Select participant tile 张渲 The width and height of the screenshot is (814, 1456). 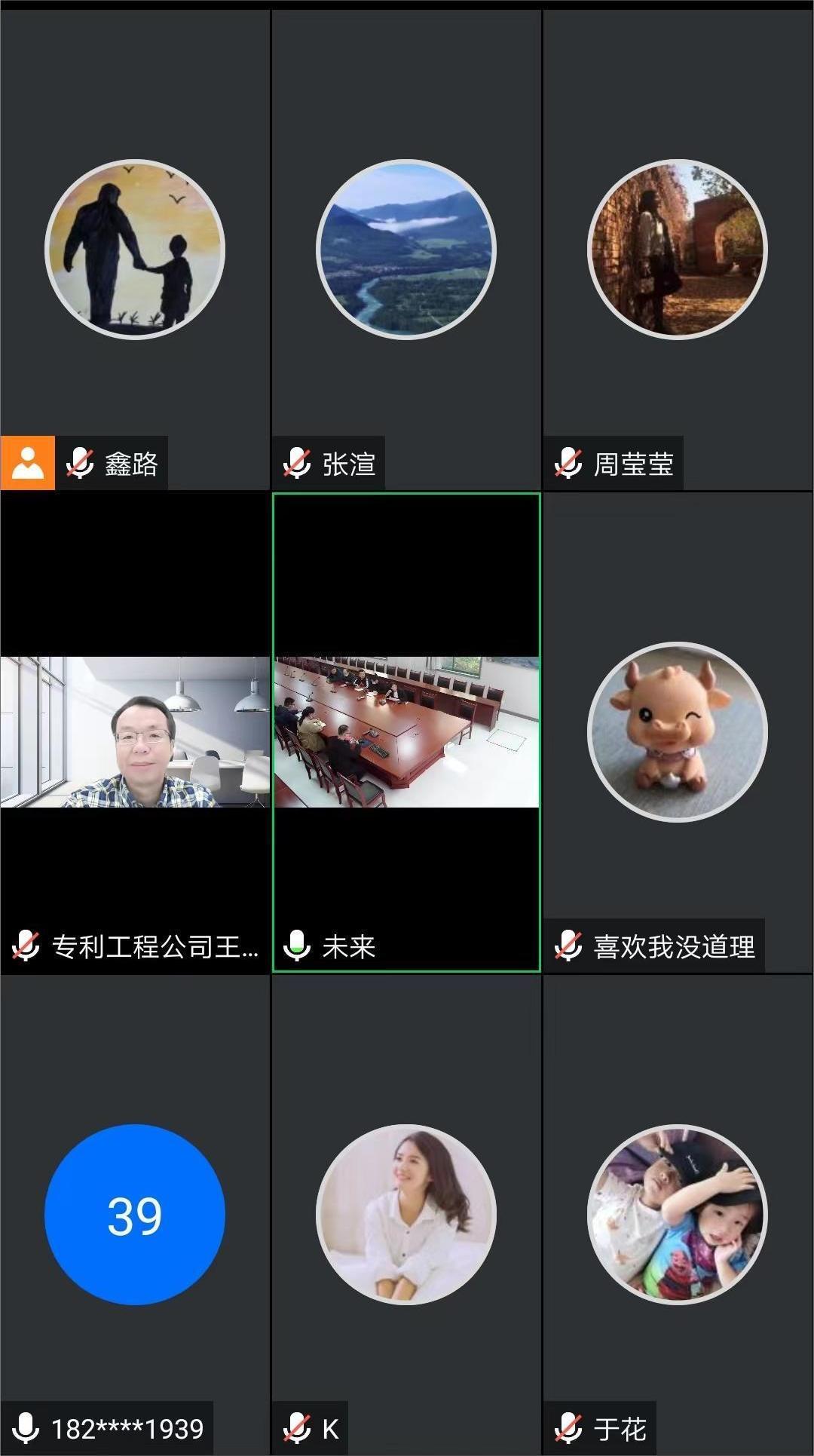[406, 250]
